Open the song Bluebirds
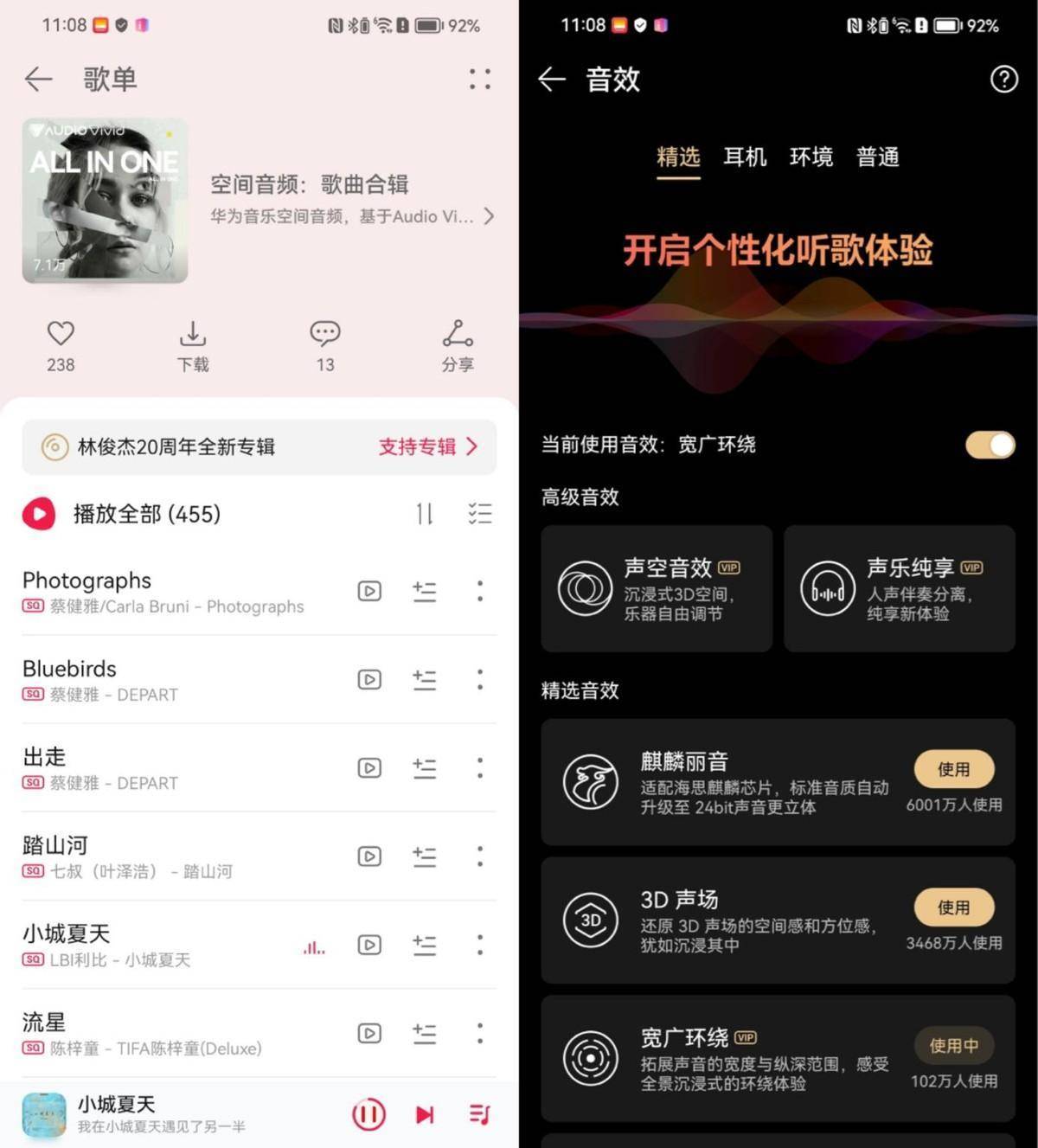Viewport: 1038px width, 1148px height. (x=173, y=680)
